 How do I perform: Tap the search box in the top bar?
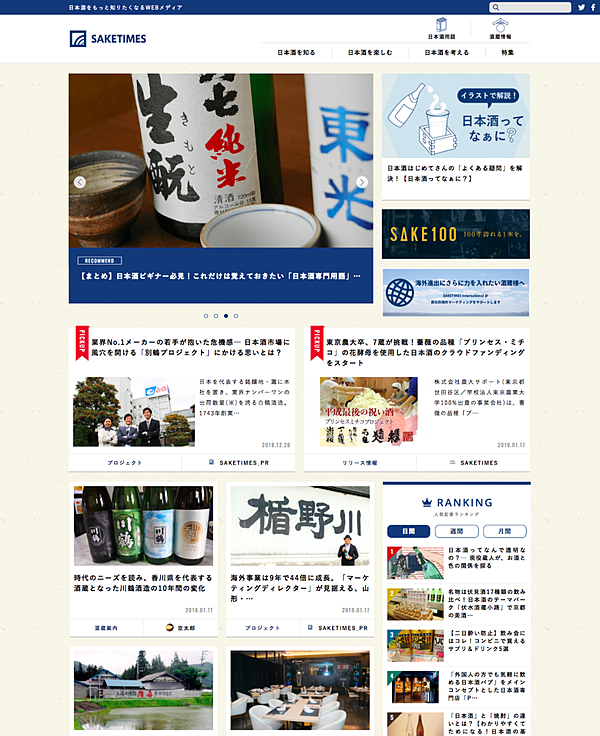click(x=530, y=7)
